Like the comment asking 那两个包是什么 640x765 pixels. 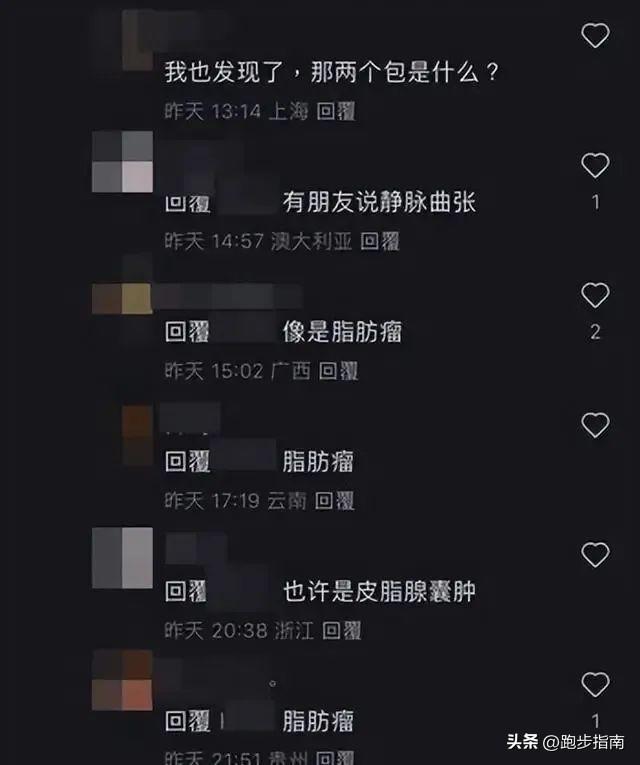pyautogui.click(x=595, y=36)
